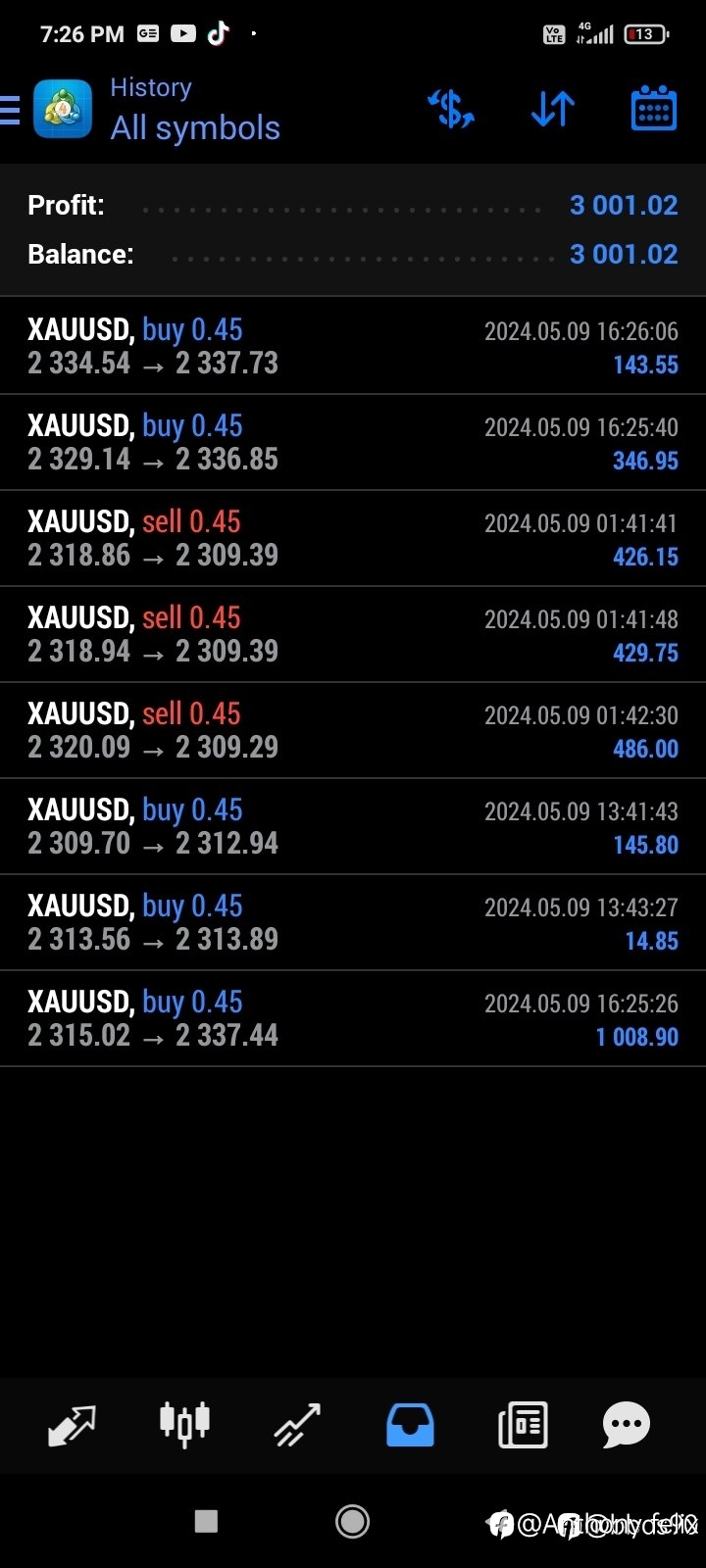Open the side drawer menu

(10, 110)
